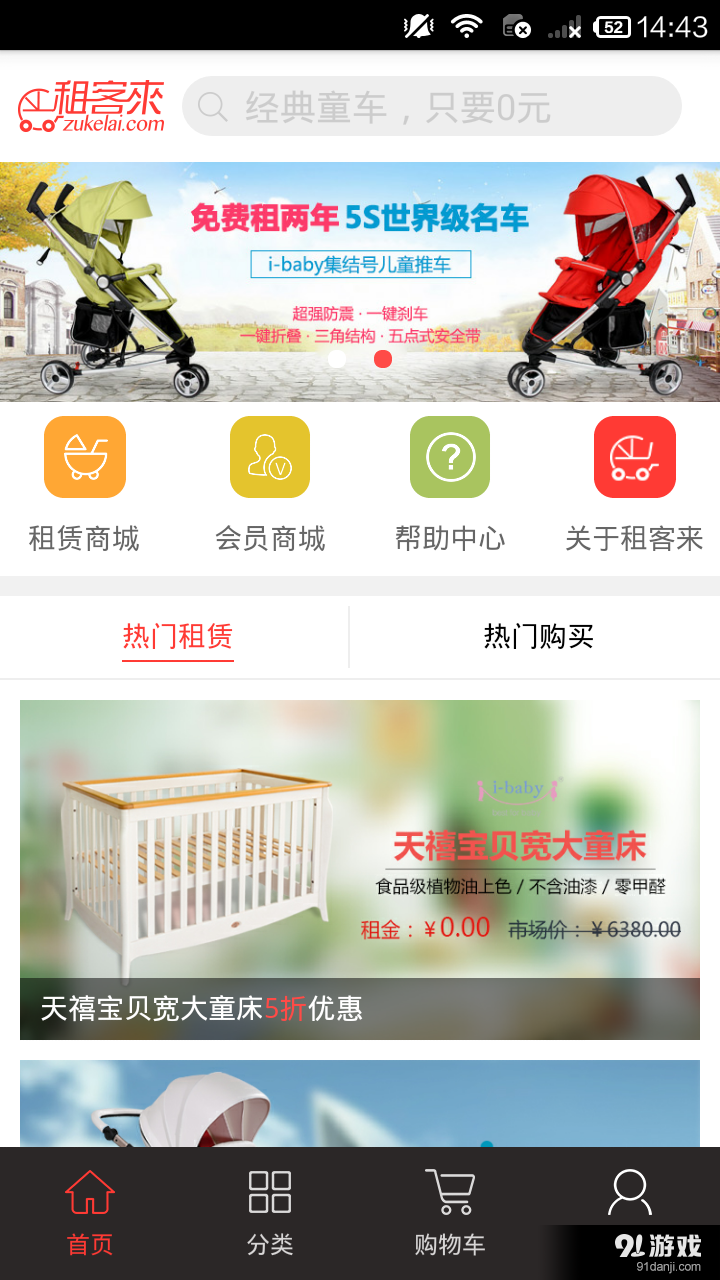
Task: Open the 天禧宝贝宽大童床 product card
Action: [x=360, y=868]
